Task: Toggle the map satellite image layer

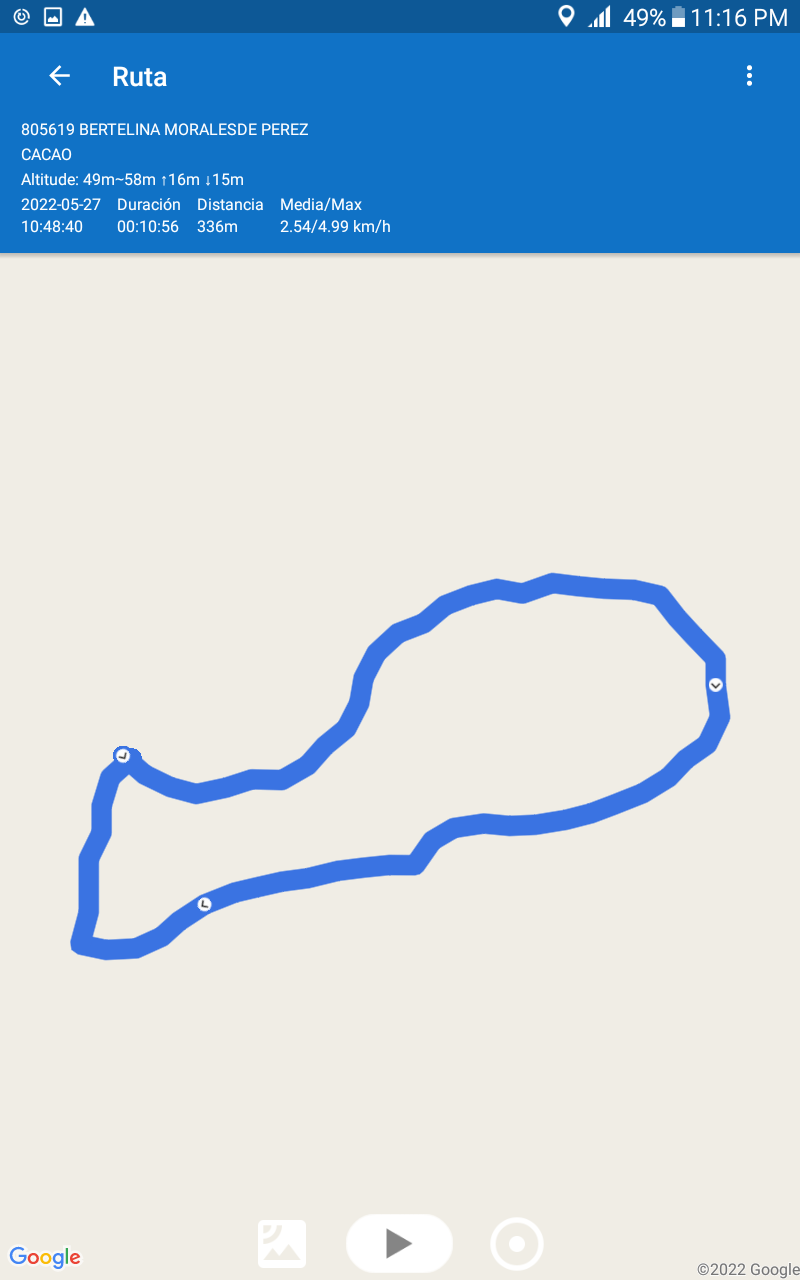Action: [x=282, y=1244]
